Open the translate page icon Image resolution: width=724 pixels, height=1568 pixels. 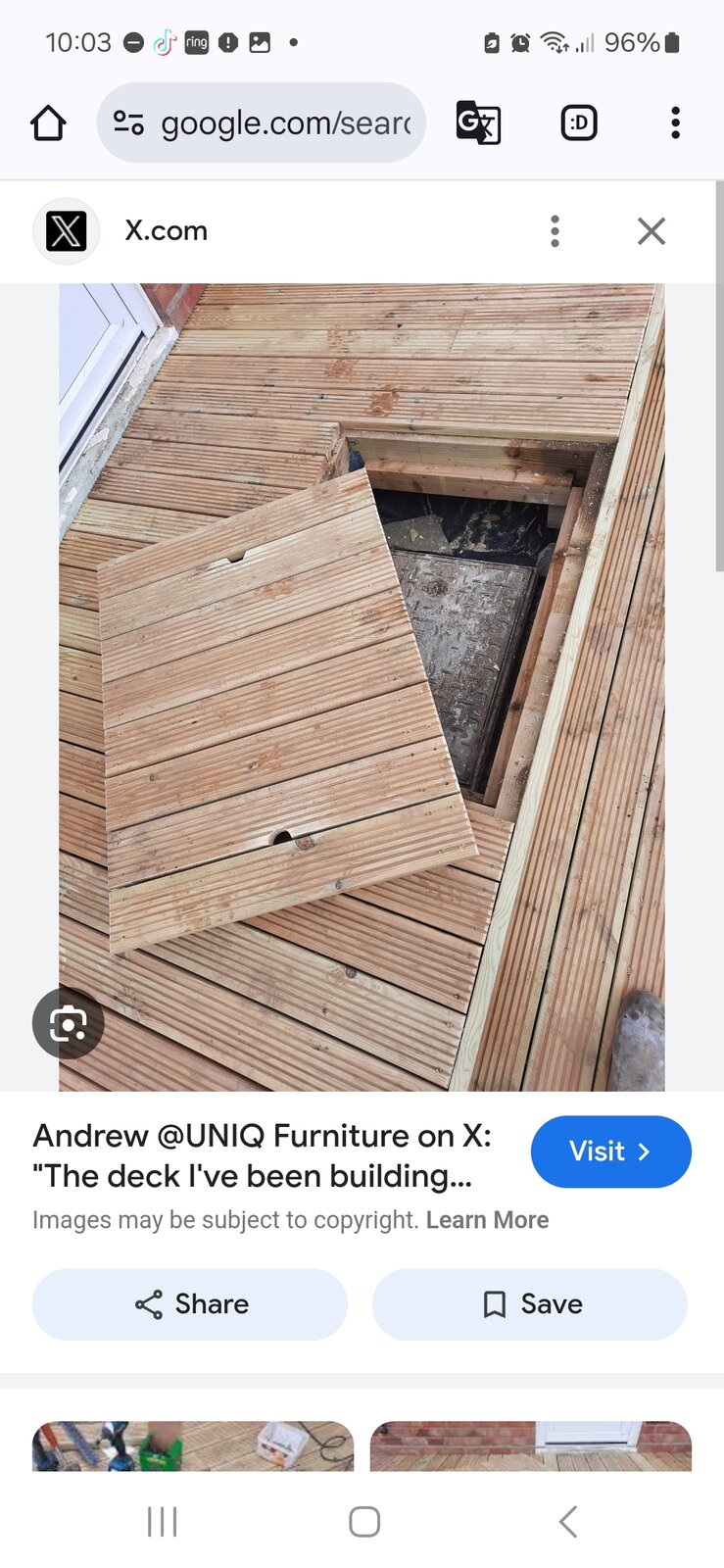coord(478,123)
